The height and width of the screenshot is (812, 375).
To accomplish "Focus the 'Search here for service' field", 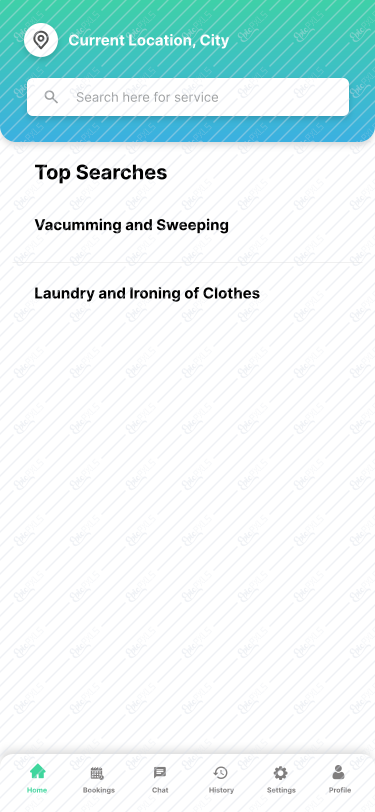I will pyautogui.click(x=188, y=97).
